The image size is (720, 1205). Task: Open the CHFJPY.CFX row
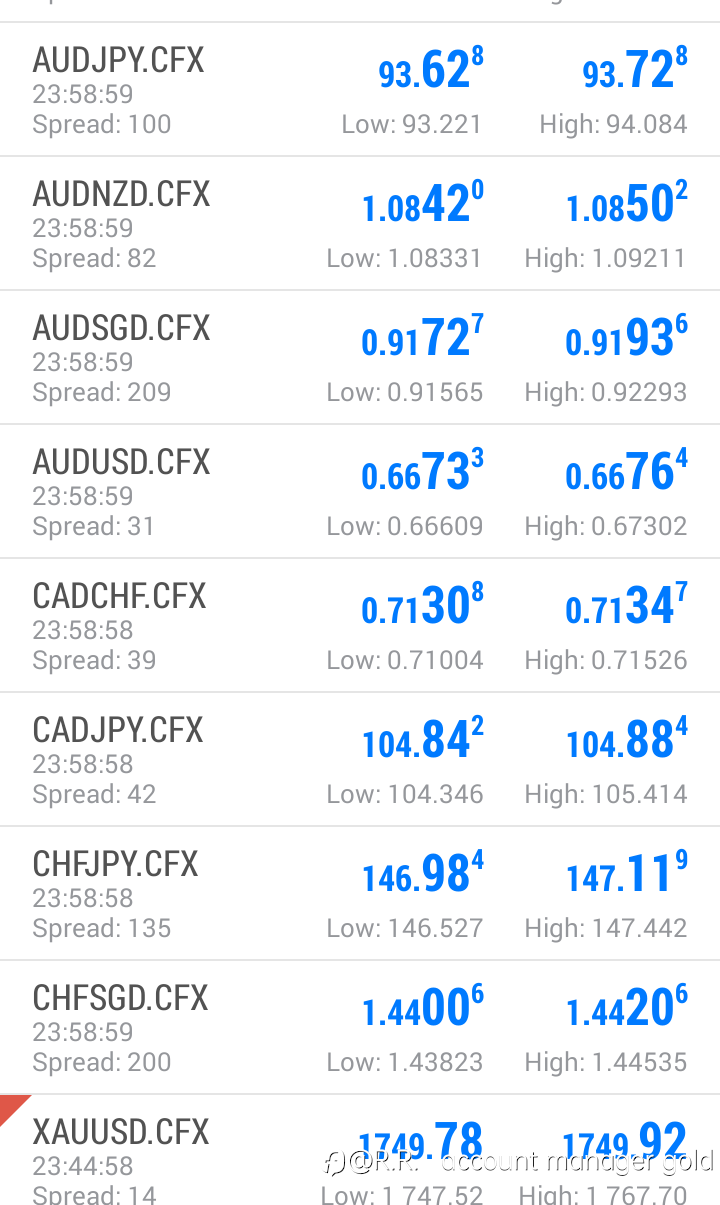point(360,893)
